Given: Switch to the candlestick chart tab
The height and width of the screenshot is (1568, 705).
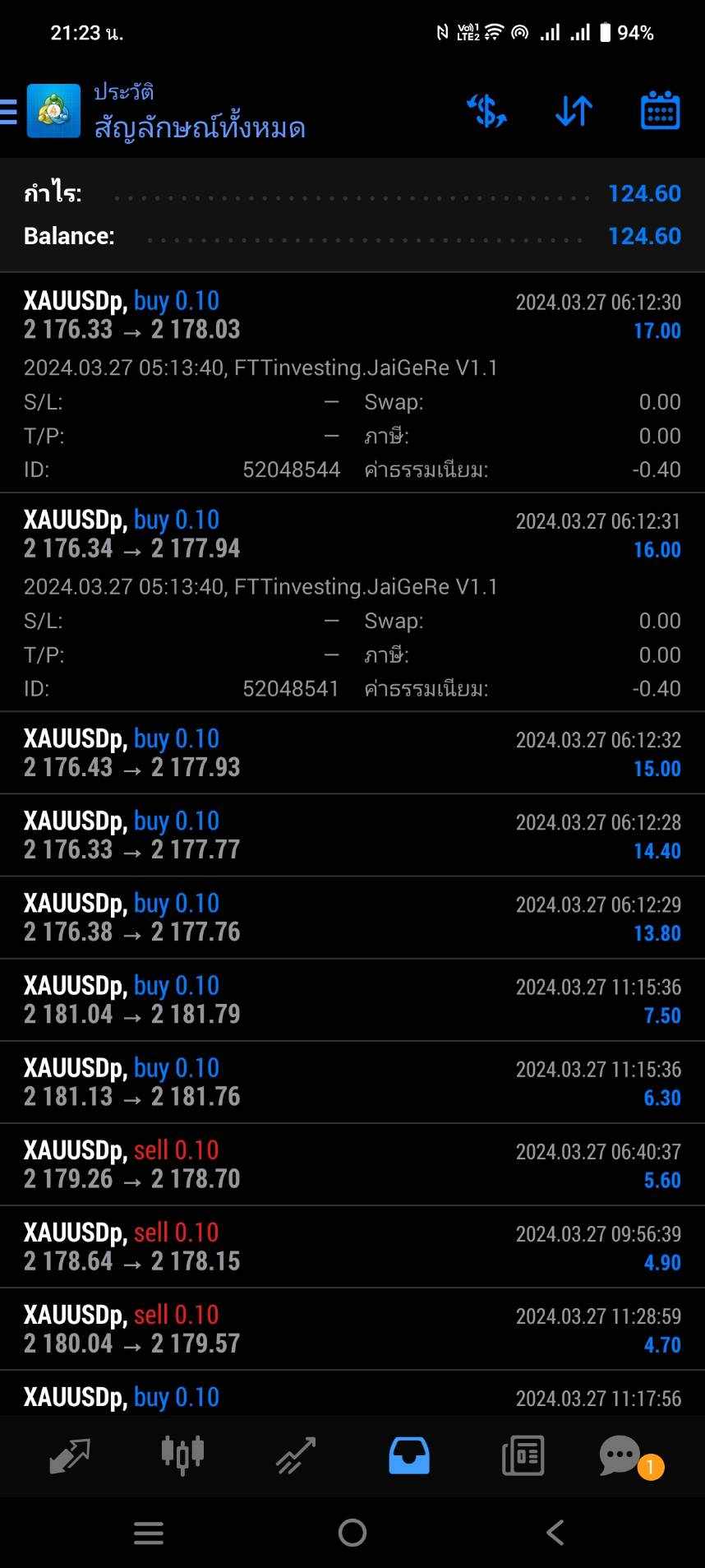Looking at the screenshot, I should 182,1455.
